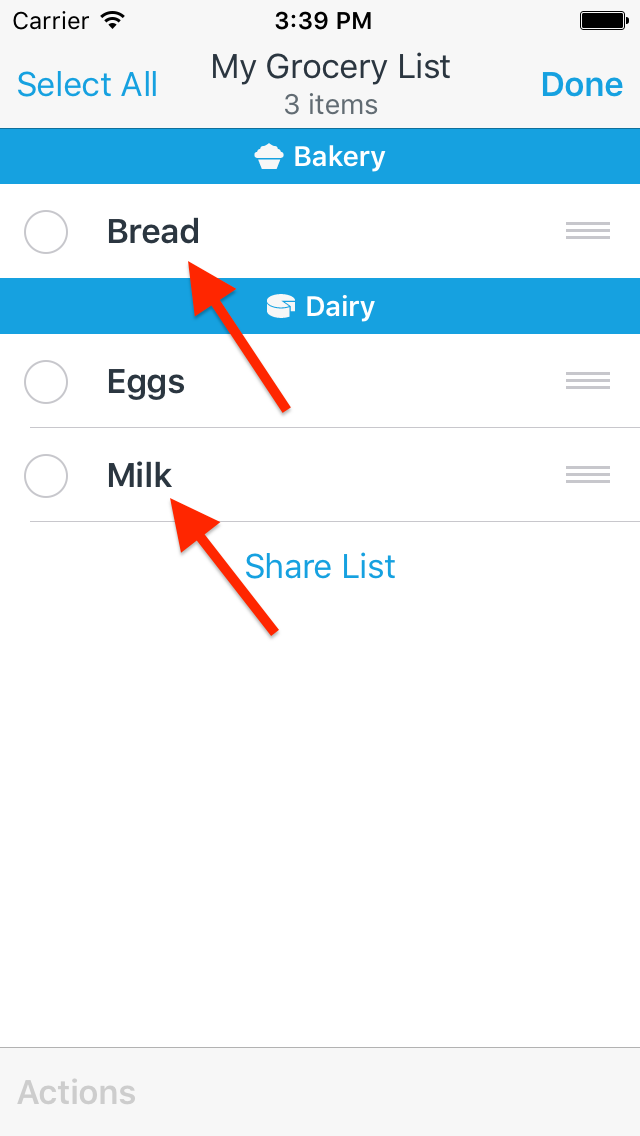Tap the reorder handle next to Milk
The width and height of the screenshot is (640, 1136).
(587, 475)
